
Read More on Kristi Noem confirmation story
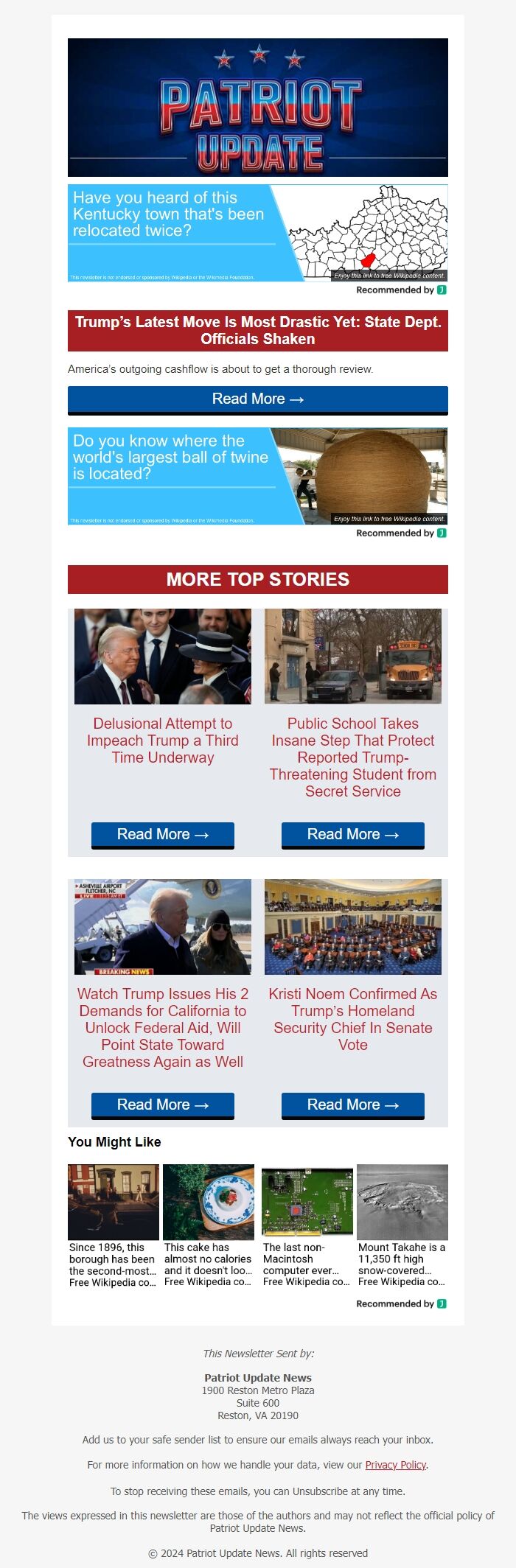[352, 1105]
